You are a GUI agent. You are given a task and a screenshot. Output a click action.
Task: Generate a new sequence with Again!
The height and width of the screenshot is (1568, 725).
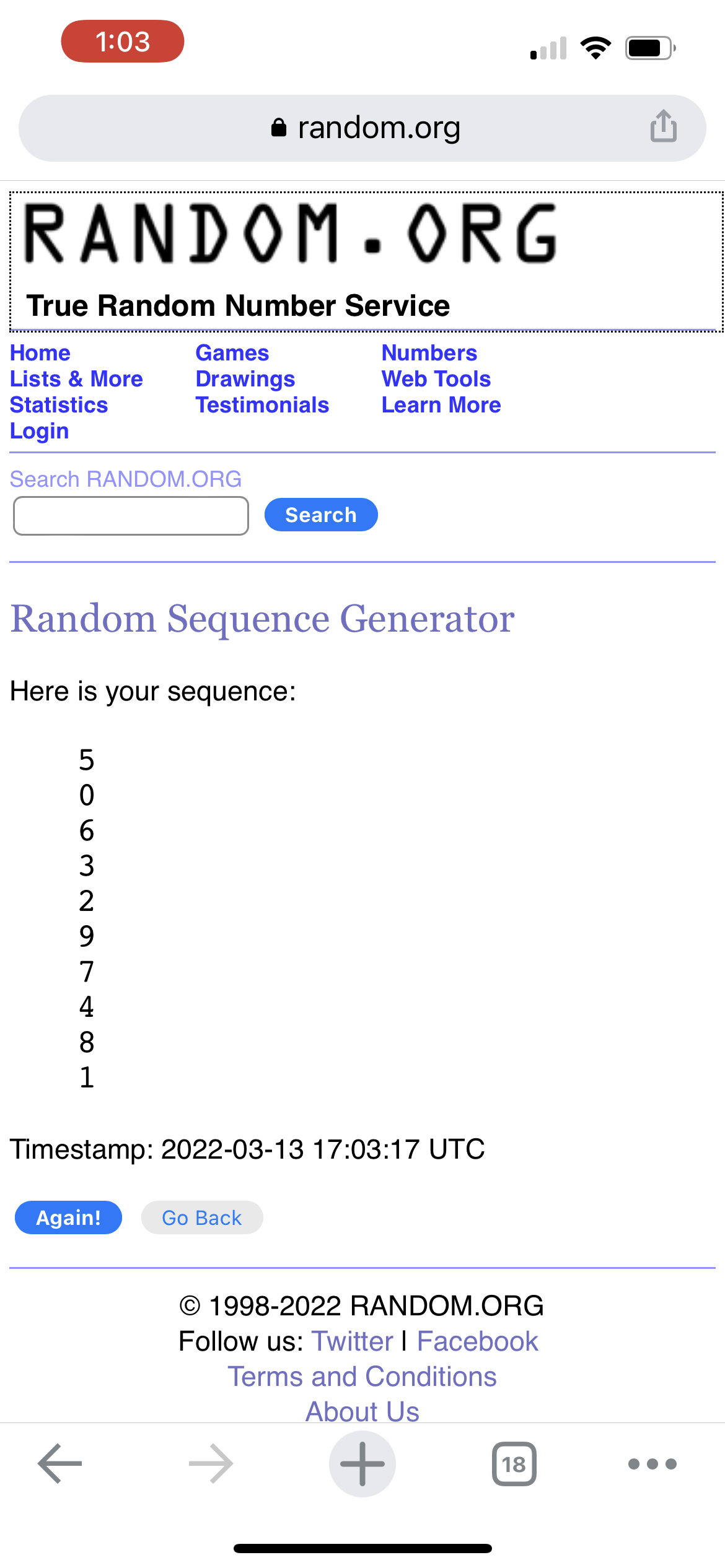pos(68,1217)
